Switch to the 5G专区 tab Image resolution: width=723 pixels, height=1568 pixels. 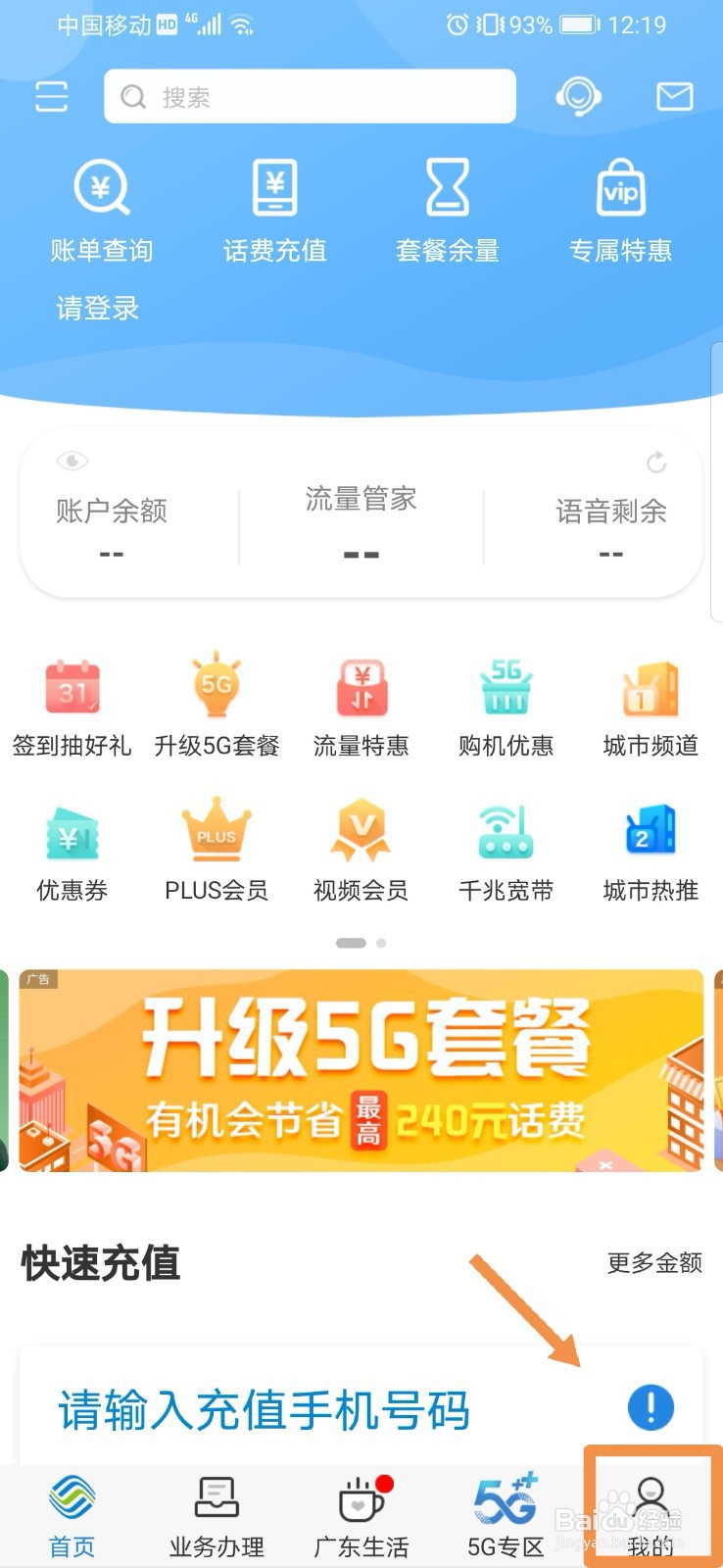[x=505, y=1514]
